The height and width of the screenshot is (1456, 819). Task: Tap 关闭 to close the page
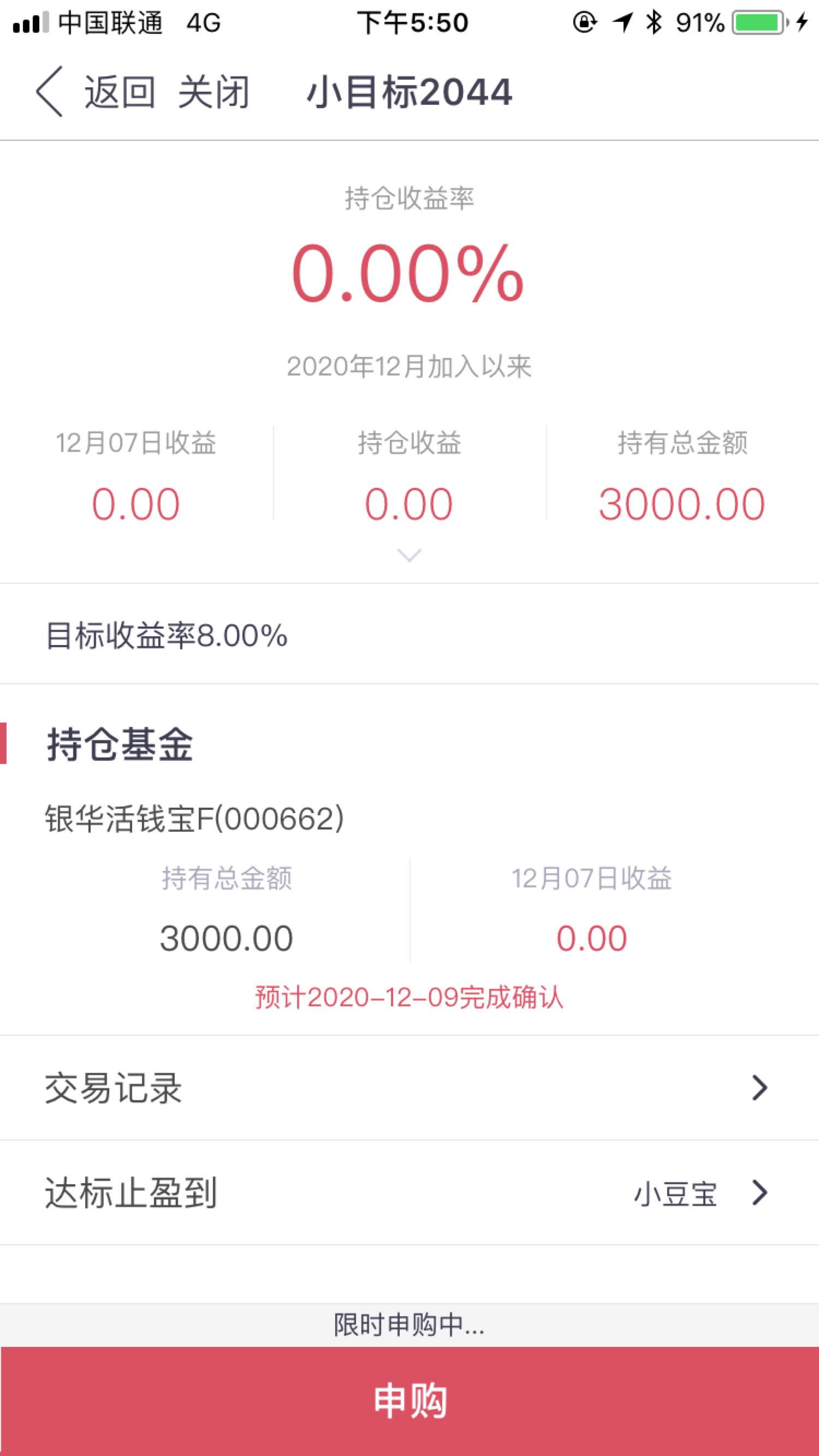(214, 92)
